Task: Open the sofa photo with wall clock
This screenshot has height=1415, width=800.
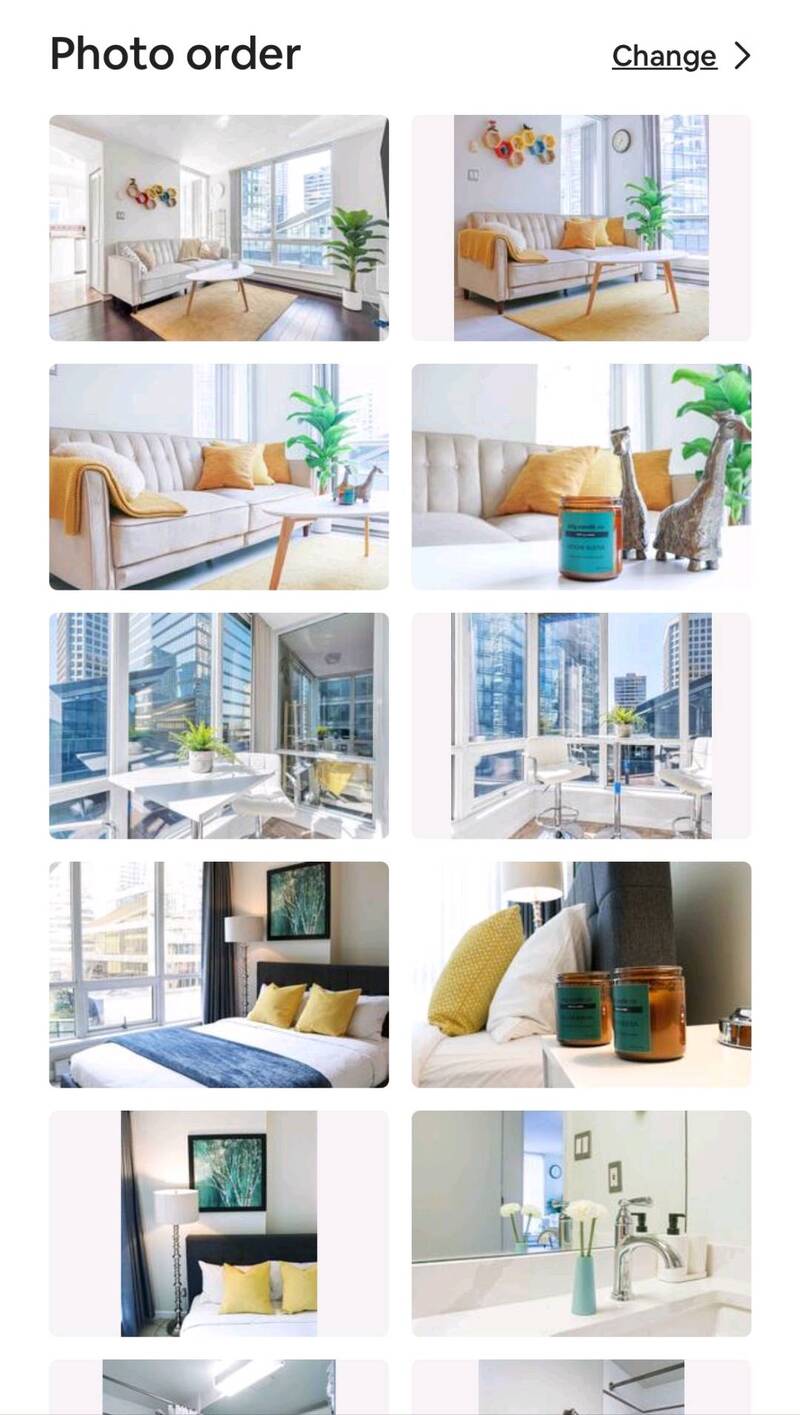Action: [581, 228]
